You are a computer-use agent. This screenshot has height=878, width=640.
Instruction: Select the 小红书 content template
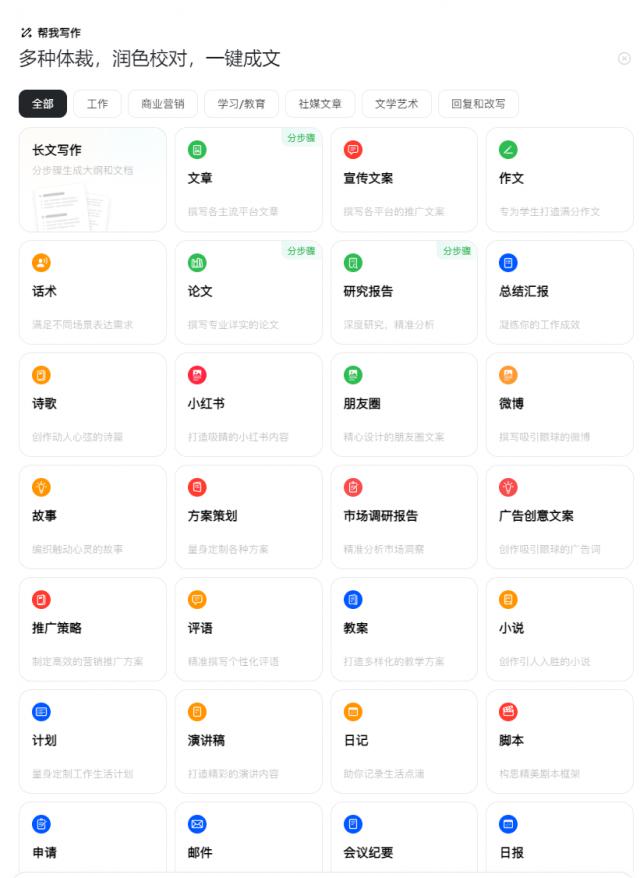click(x=248, y=404)
